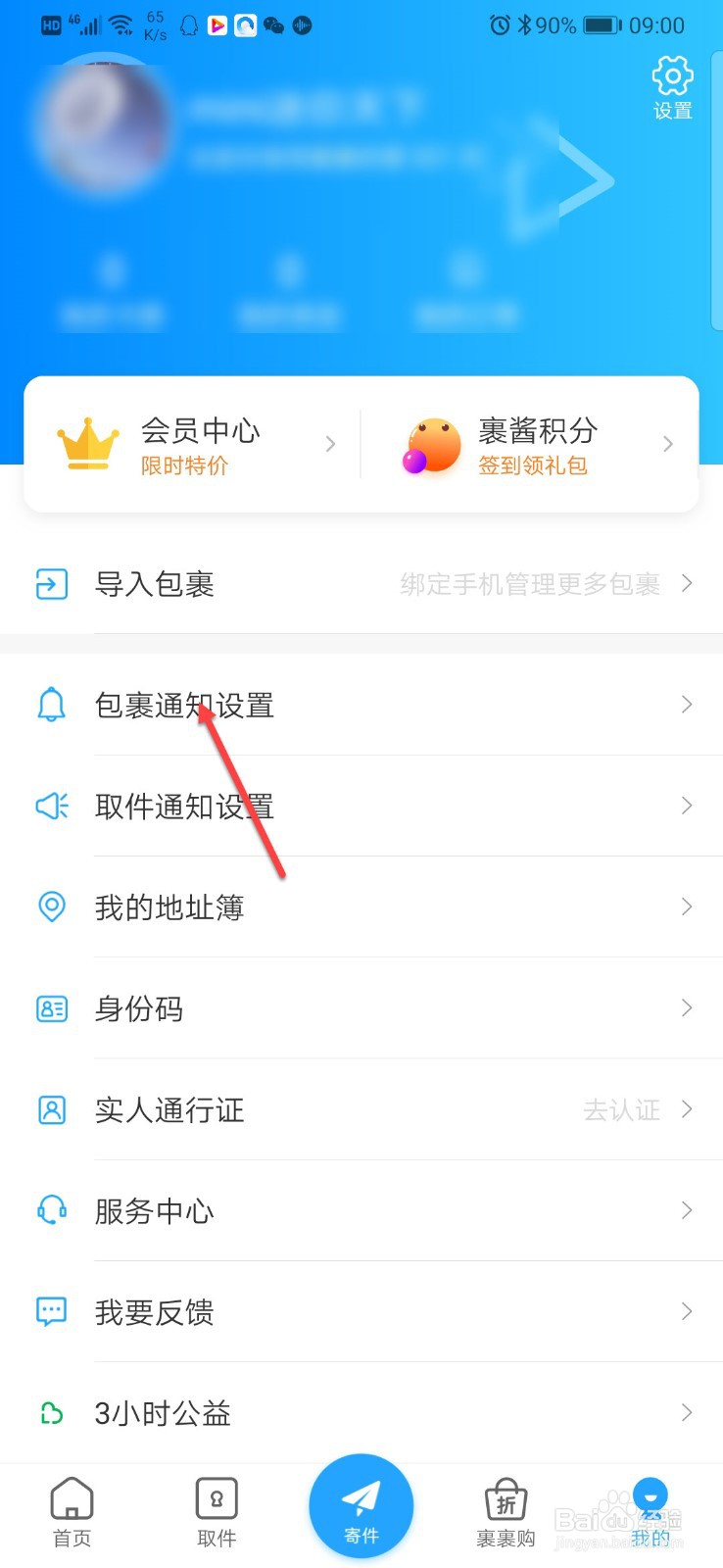Select the location pin icon for 我的地址簿
Viewport: 723px width, 1568px height.
52,906
